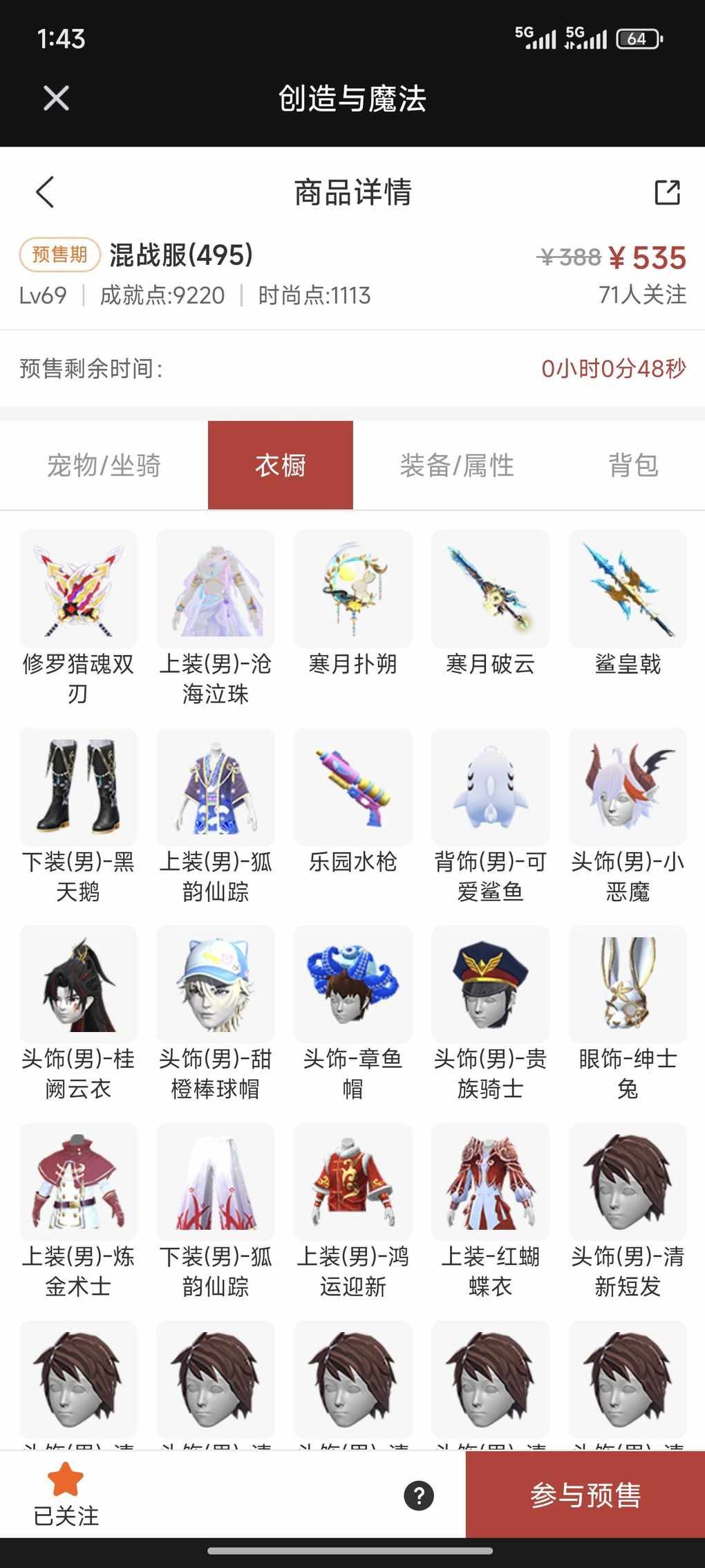
Task: Switch to the 宠物/坐骑 tab
Action: coord(104,465)
